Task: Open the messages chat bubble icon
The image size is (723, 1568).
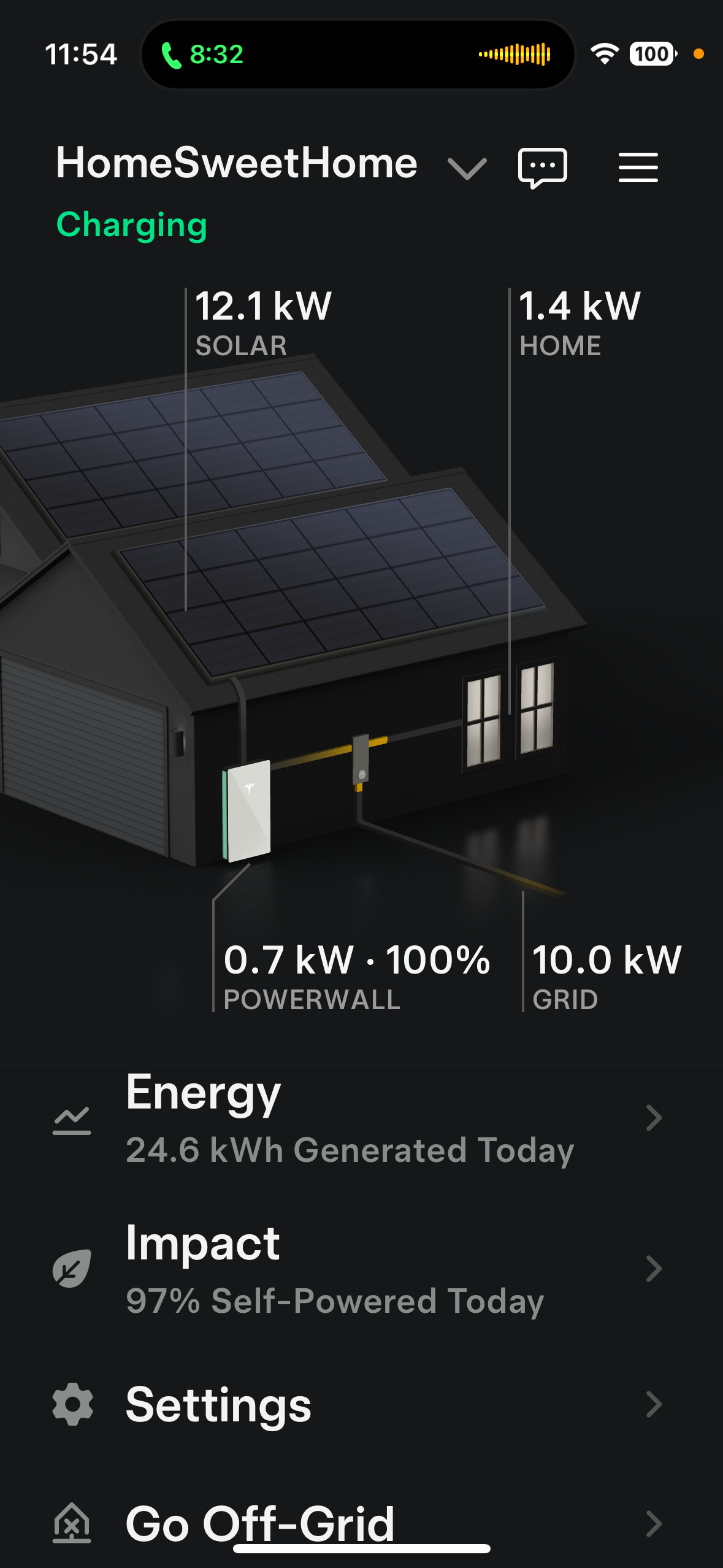Action: tap(542, 167)
